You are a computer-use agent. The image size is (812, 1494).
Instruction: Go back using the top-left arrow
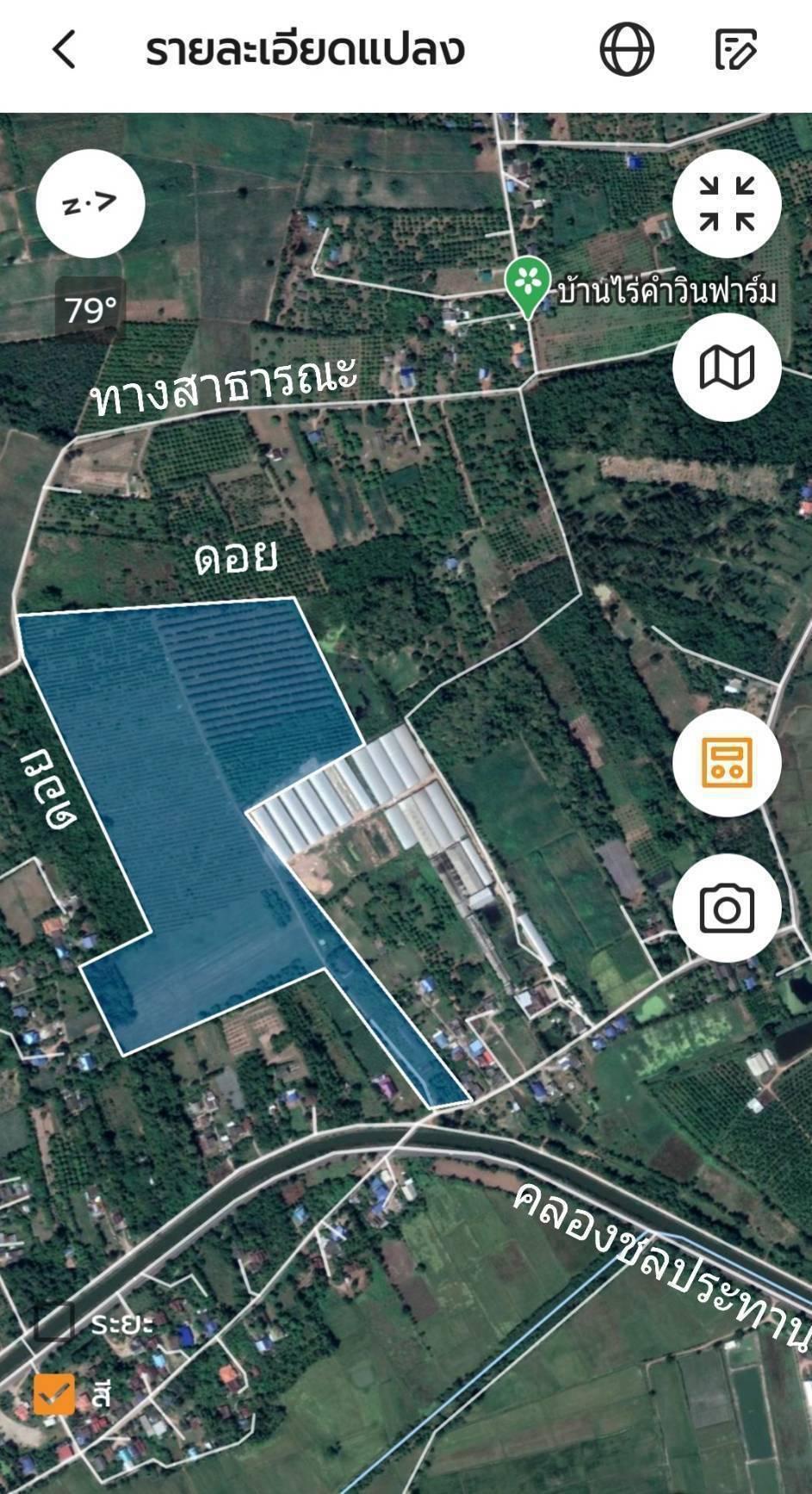click(65, 49)
